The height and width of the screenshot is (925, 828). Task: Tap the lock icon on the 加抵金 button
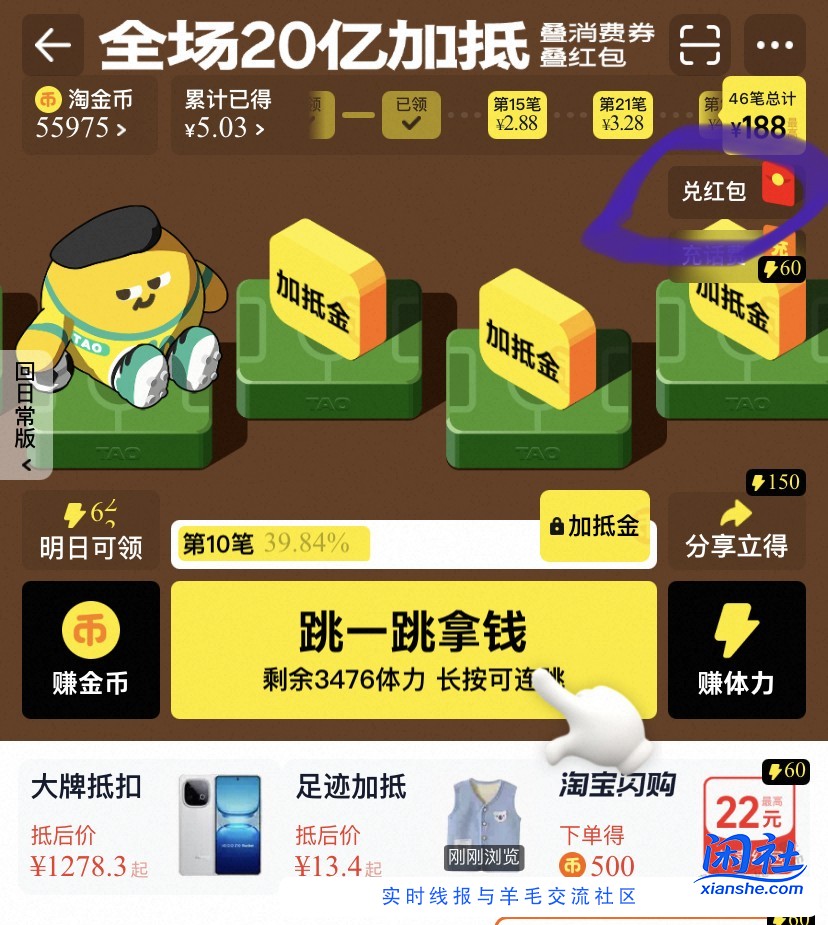556,525
